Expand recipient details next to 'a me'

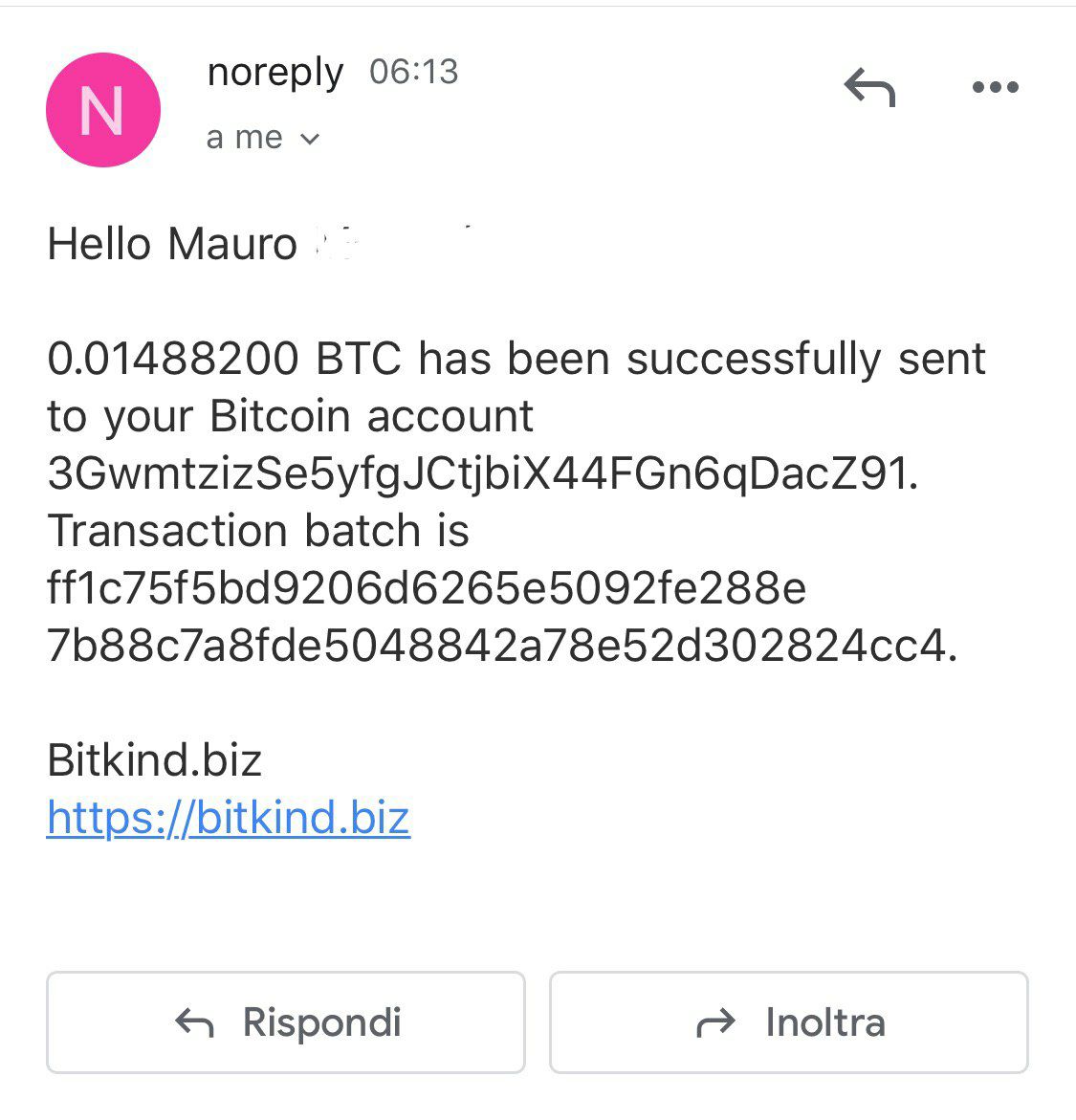point(309,139)
